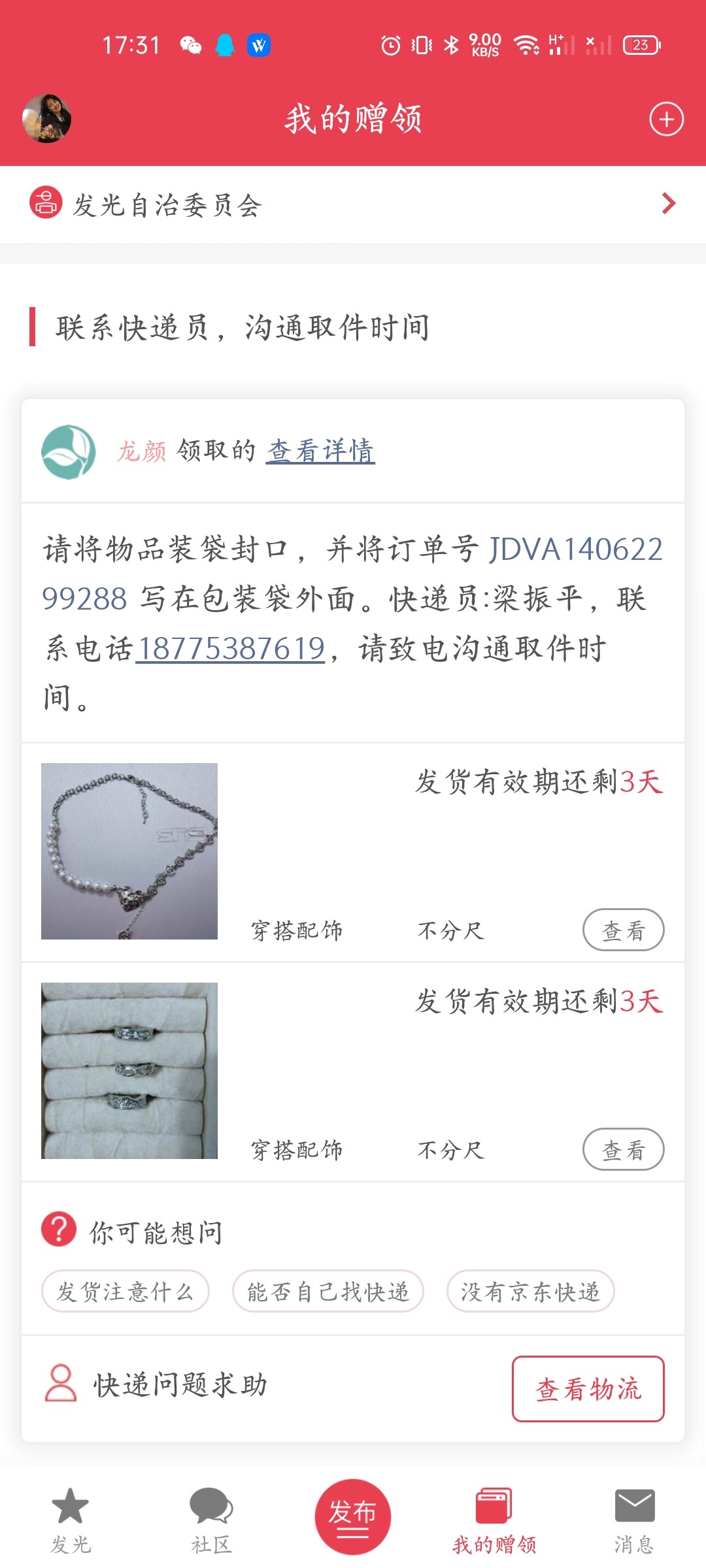Viewport: 706px width, 1568px height.
Task: View logistics with 查看物流
Action: point(588,1388)
